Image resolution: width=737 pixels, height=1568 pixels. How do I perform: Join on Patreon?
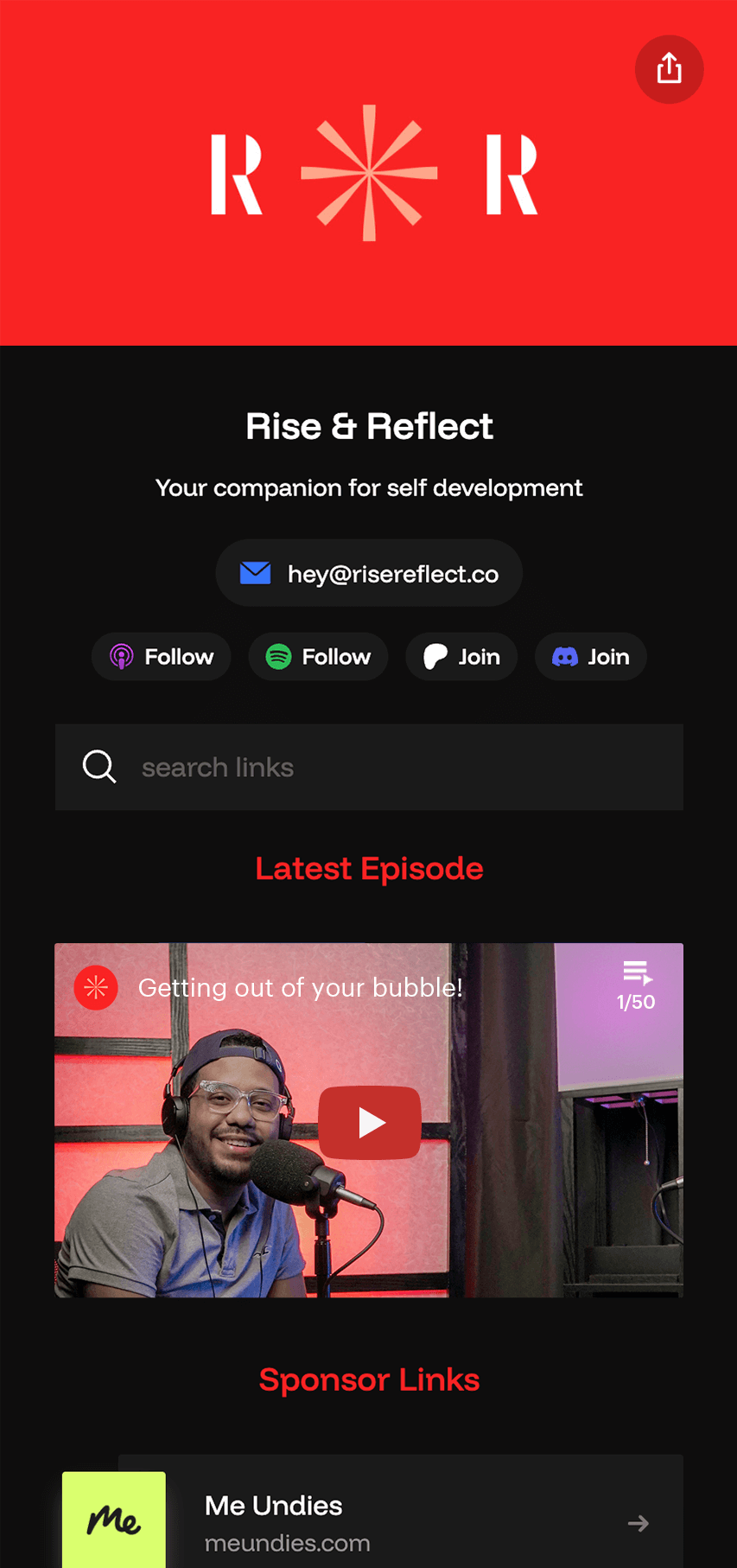pyautogui.click(x=461, y=657)
